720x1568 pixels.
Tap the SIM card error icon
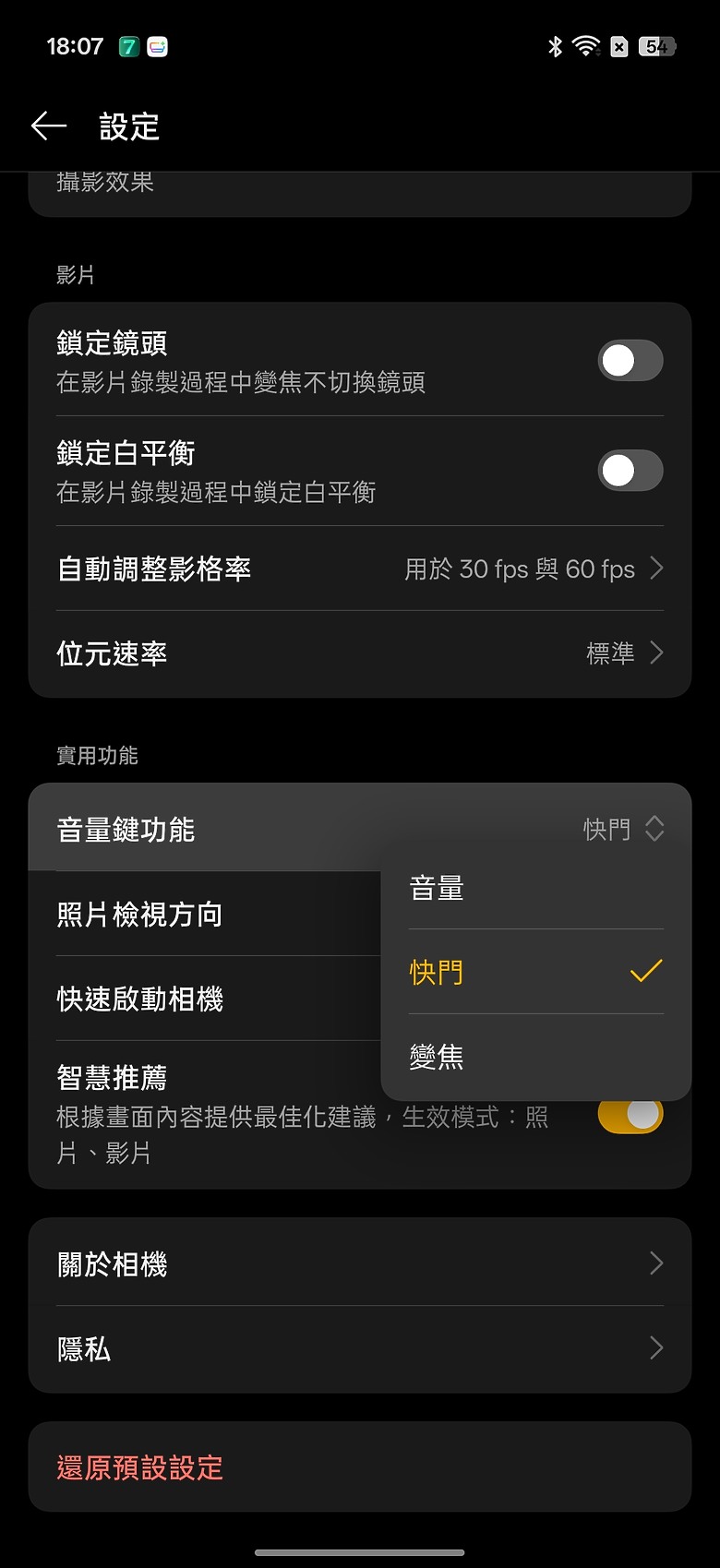click(x=619, y=46)
